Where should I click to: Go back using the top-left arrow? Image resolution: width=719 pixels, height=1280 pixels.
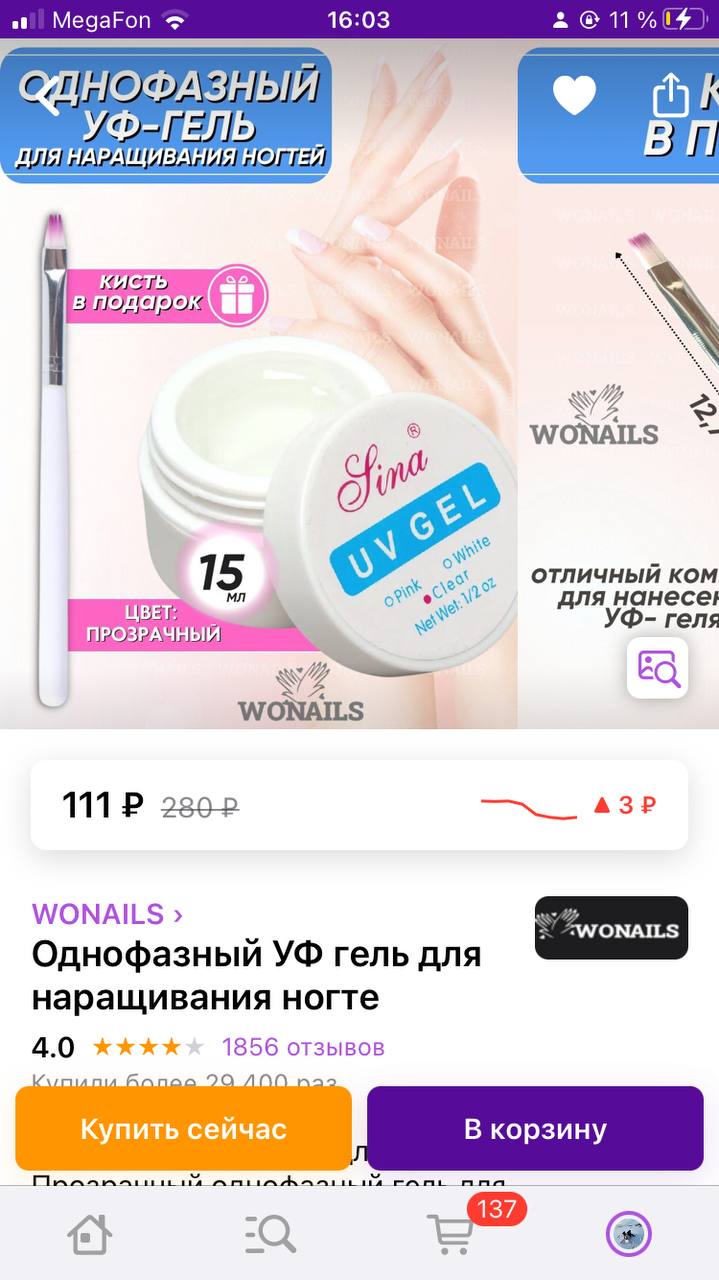(x=45, y=95)
